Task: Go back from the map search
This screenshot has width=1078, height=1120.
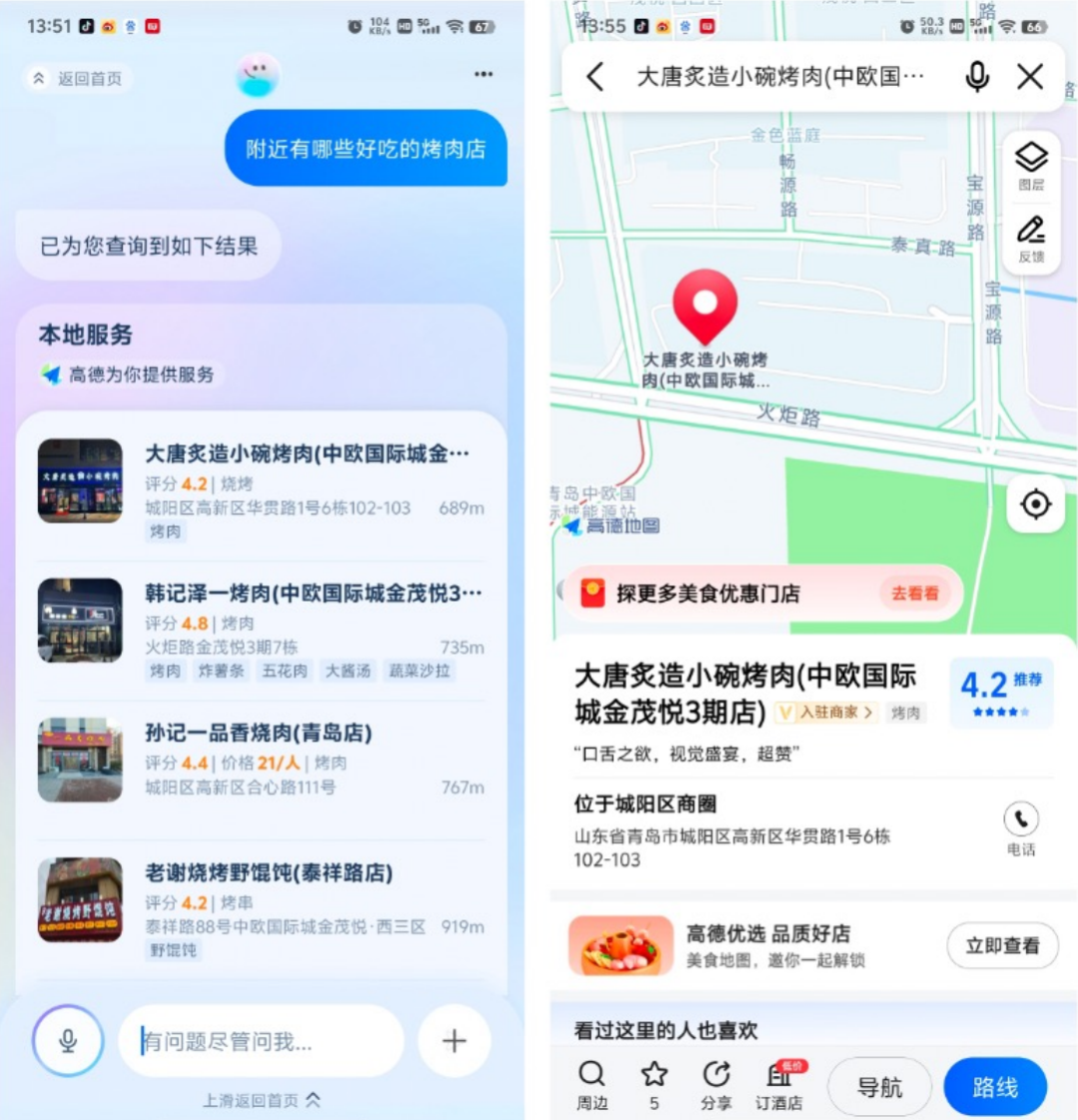Action: [595, 77]
